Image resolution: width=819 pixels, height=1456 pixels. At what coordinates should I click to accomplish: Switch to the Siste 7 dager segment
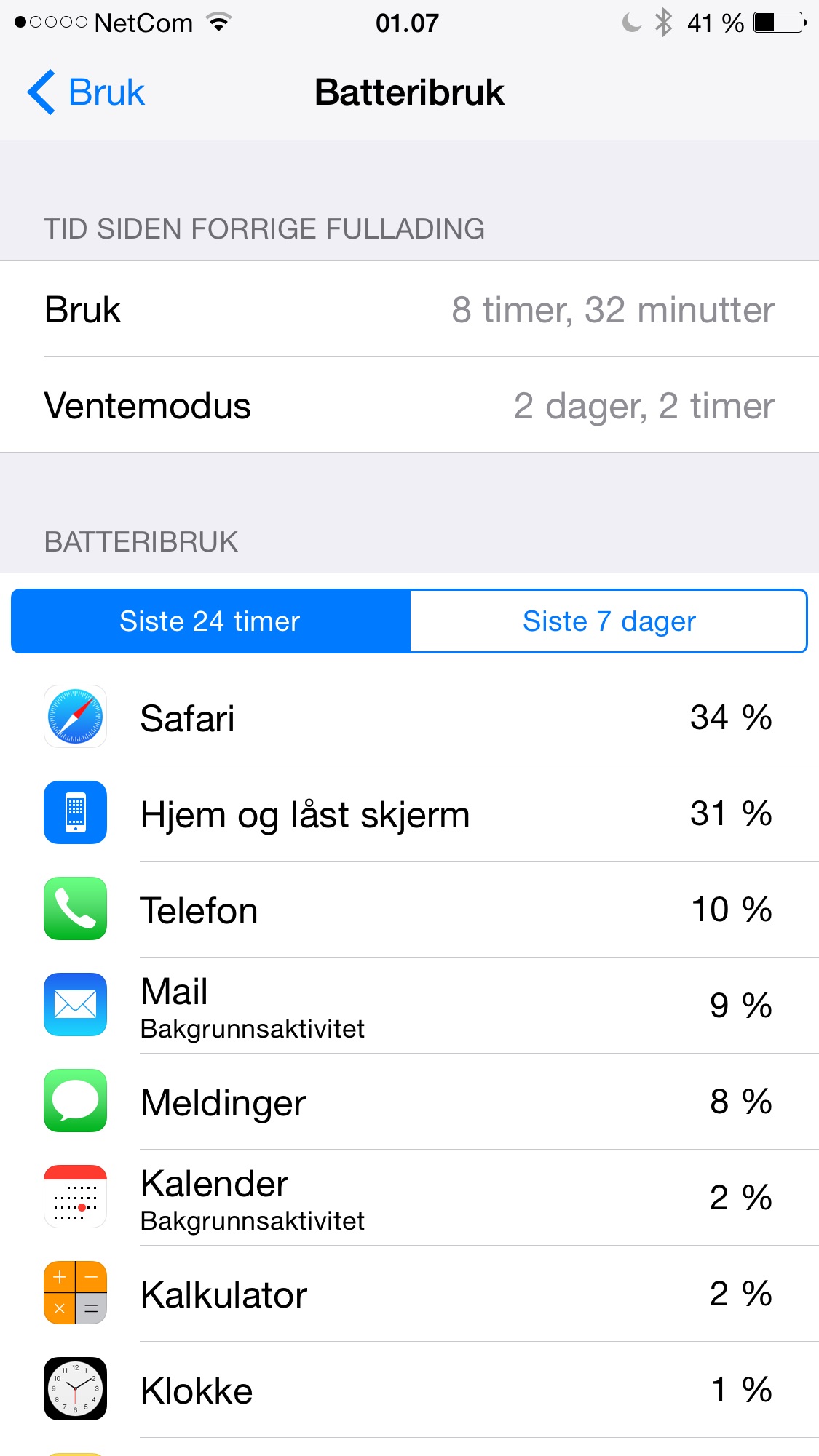pyautogui.click(x=609, y=621)
